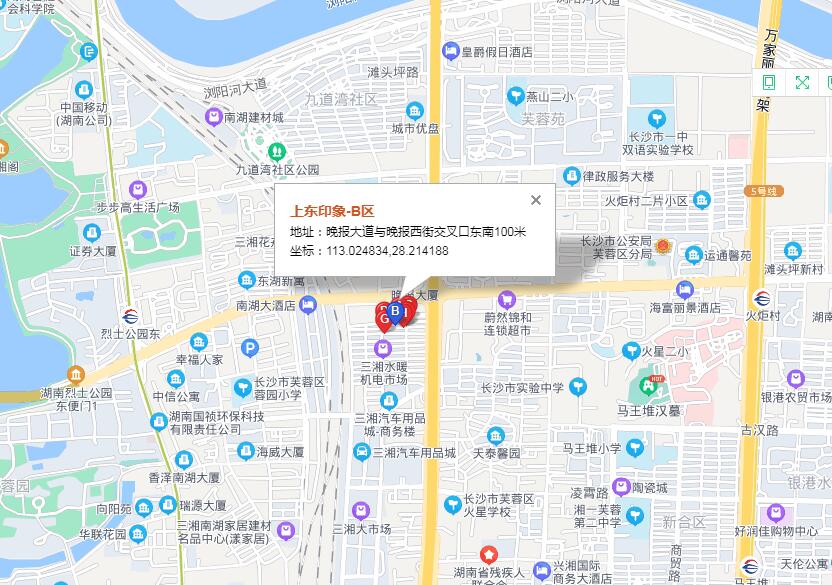Close the 上东印象-B区 info popup
This screenshot has width=832, height=585.
[536, 200]
